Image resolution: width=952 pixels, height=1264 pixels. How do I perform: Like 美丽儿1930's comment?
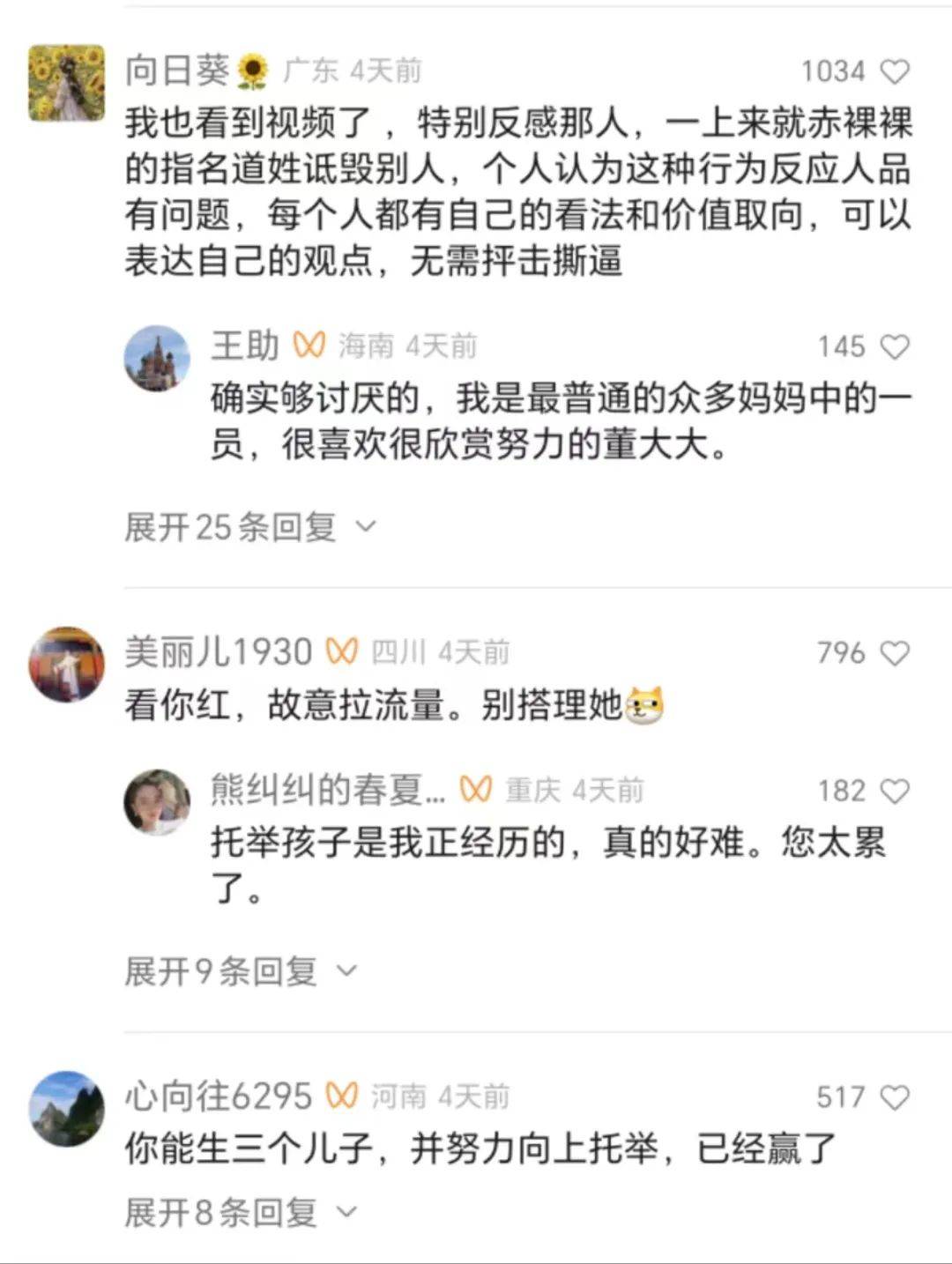(x=895, y=653)
